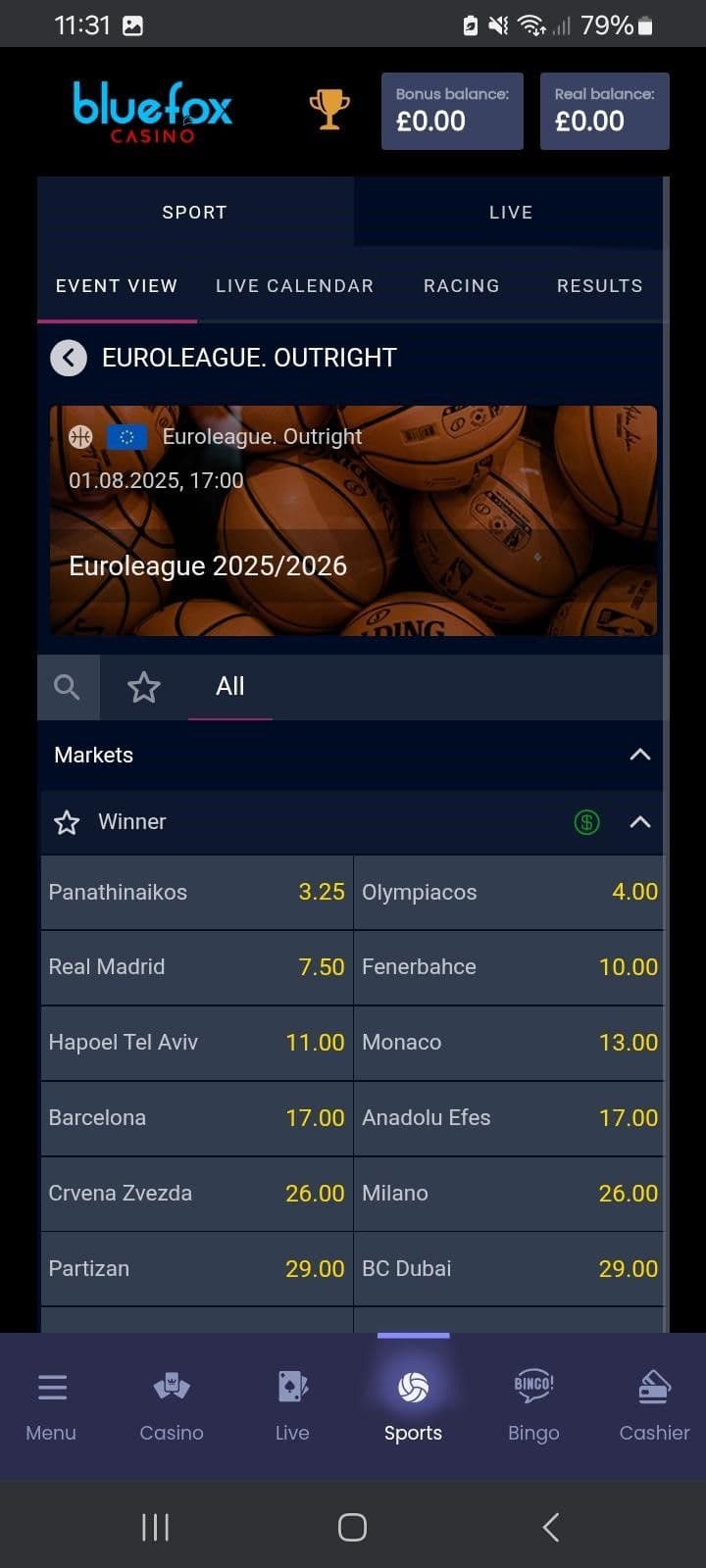This screenshot has height=1568, width=706.
Task: Select Olympiacos at 4.00 odds
Action: [x=509, y=893]
